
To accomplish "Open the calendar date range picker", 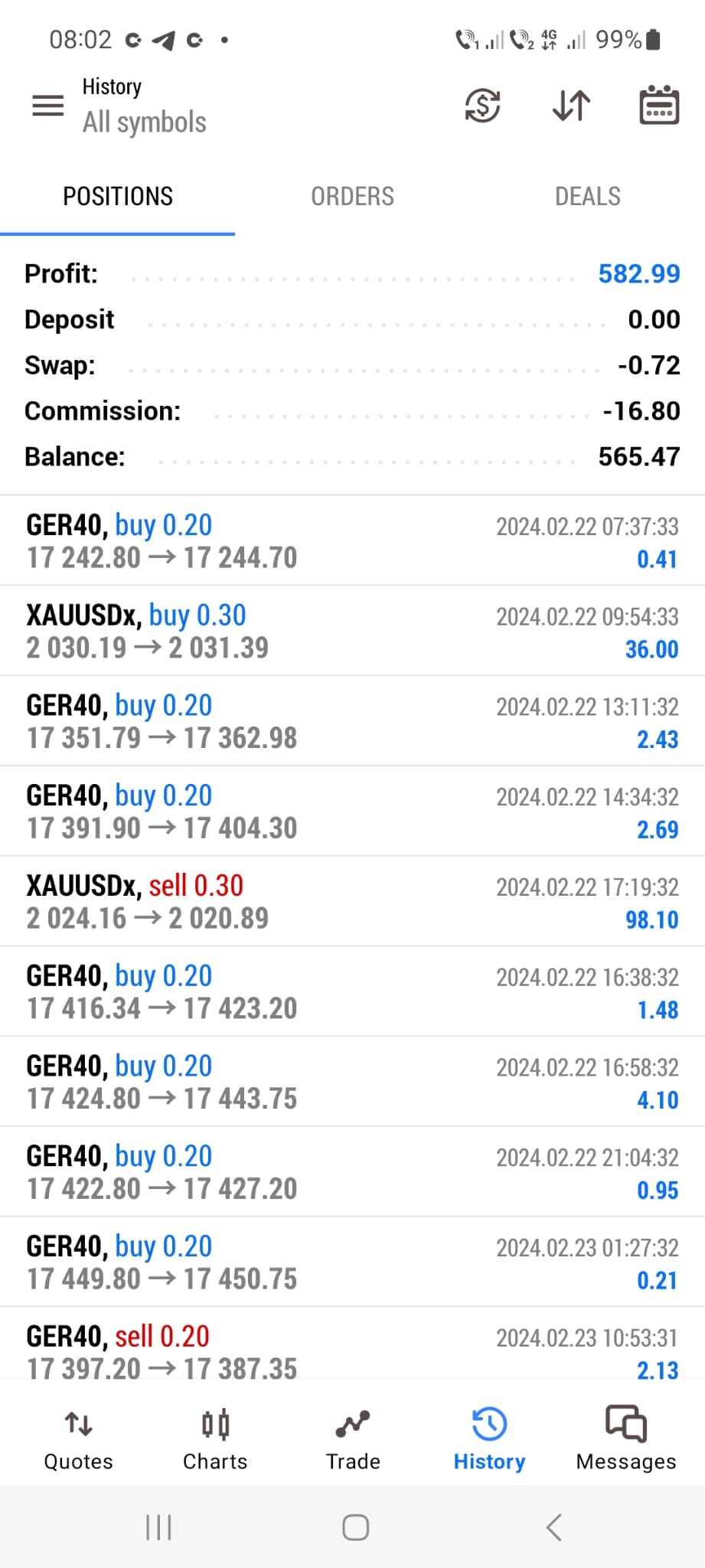I will [658, 106].
